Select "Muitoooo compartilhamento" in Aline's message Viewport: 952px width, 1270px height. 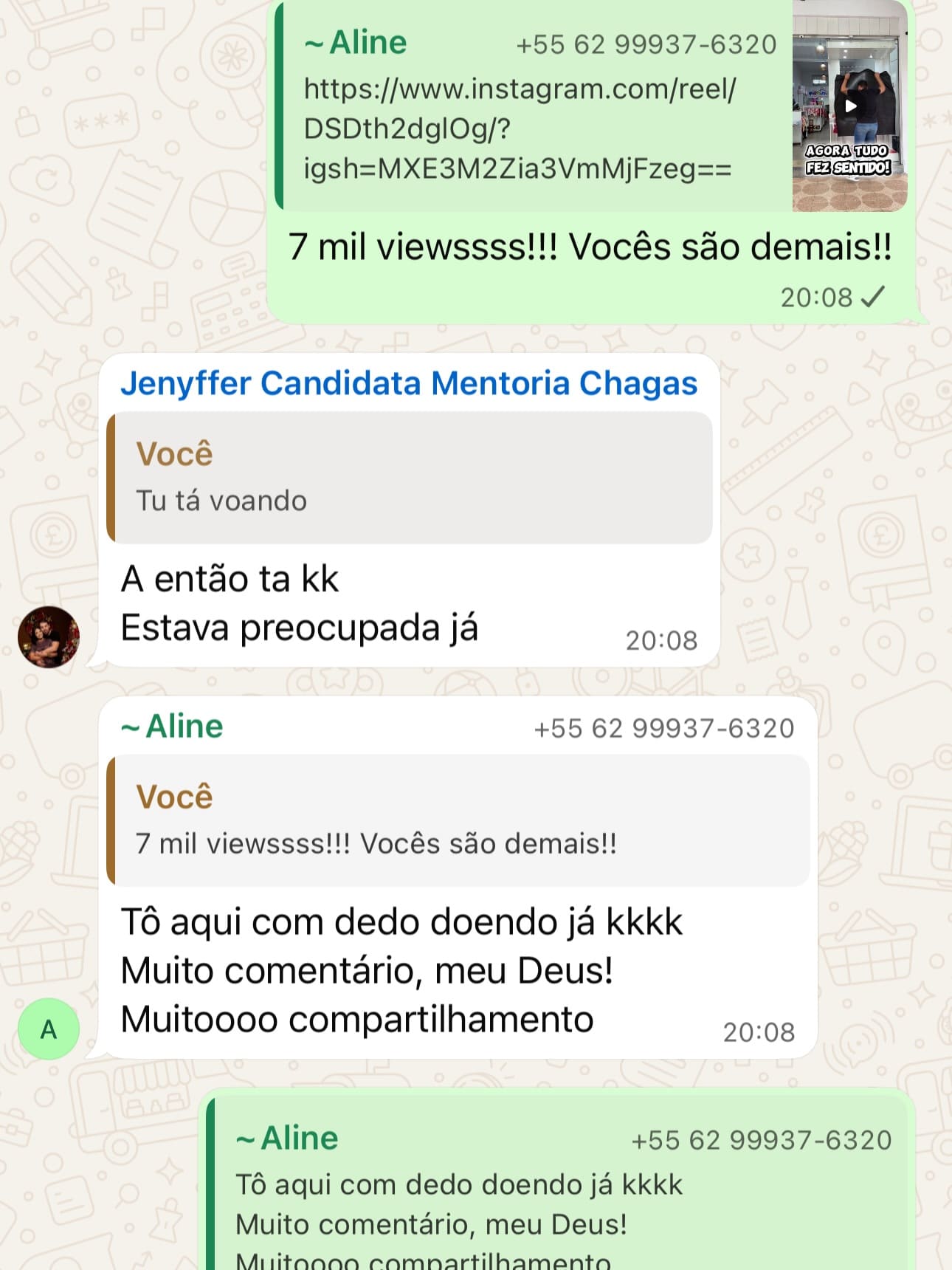[x=354, y=1019]
